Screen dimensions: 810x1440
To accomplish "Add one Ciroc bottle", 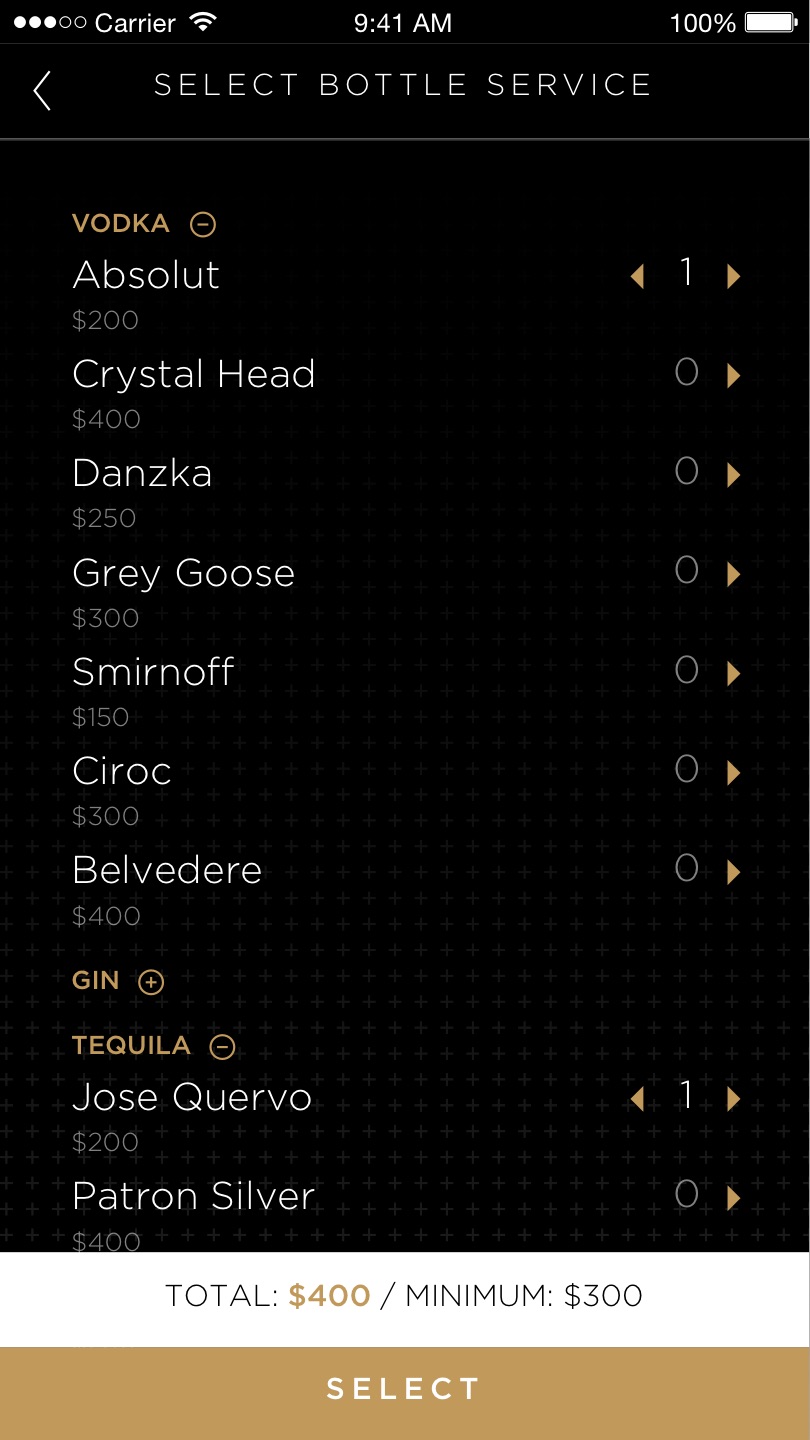I will point(734,772).
